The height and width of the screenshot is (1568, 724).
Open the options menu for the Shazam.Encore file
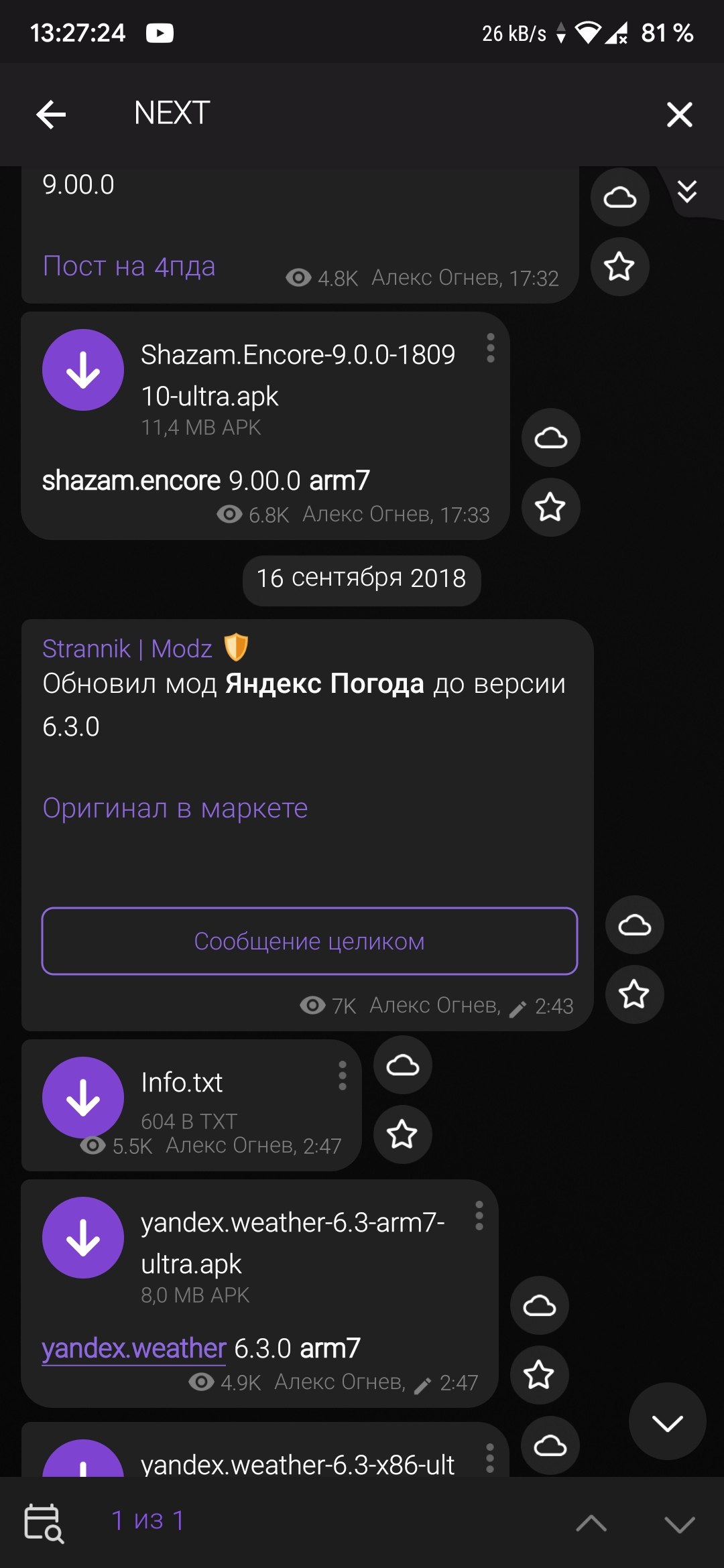tap(491, 348)
